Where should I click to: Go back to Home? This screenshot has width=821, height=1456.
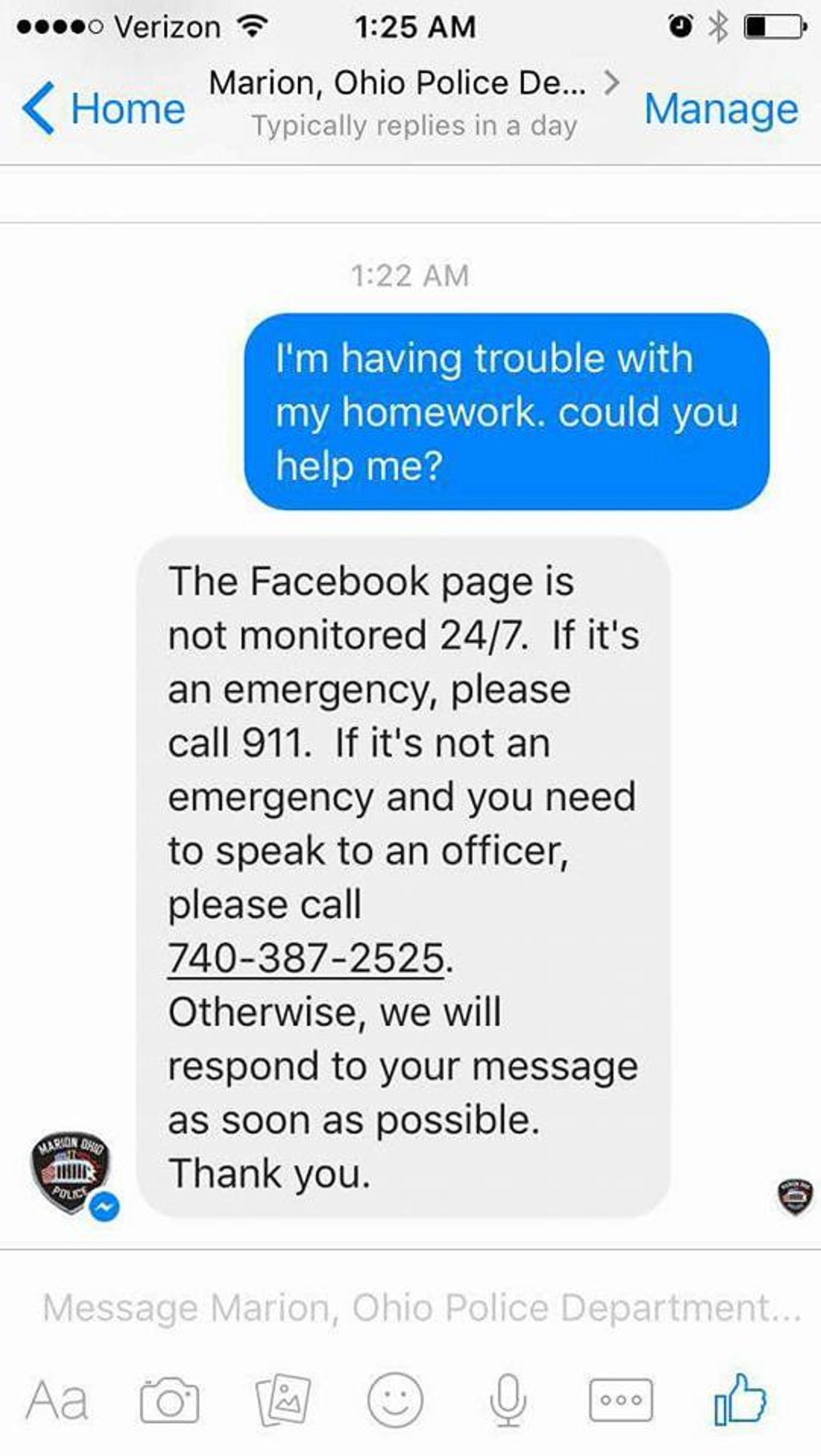click(x=104, y=109)
